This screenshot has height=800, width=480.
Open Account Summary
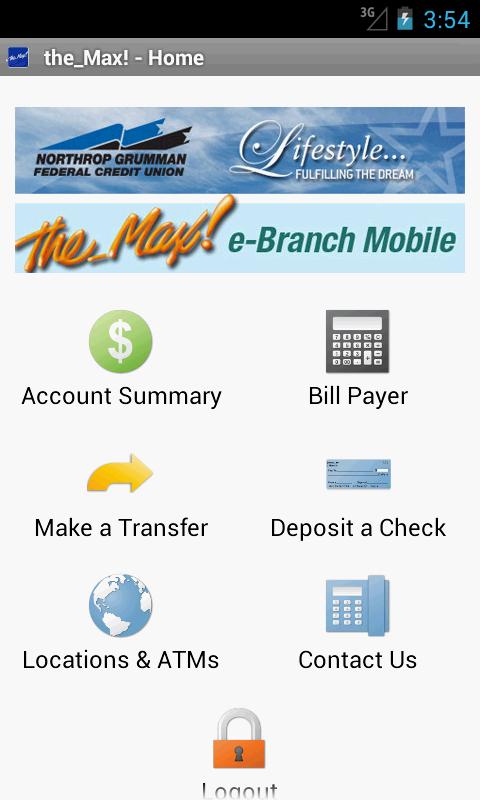click(121, 360)
